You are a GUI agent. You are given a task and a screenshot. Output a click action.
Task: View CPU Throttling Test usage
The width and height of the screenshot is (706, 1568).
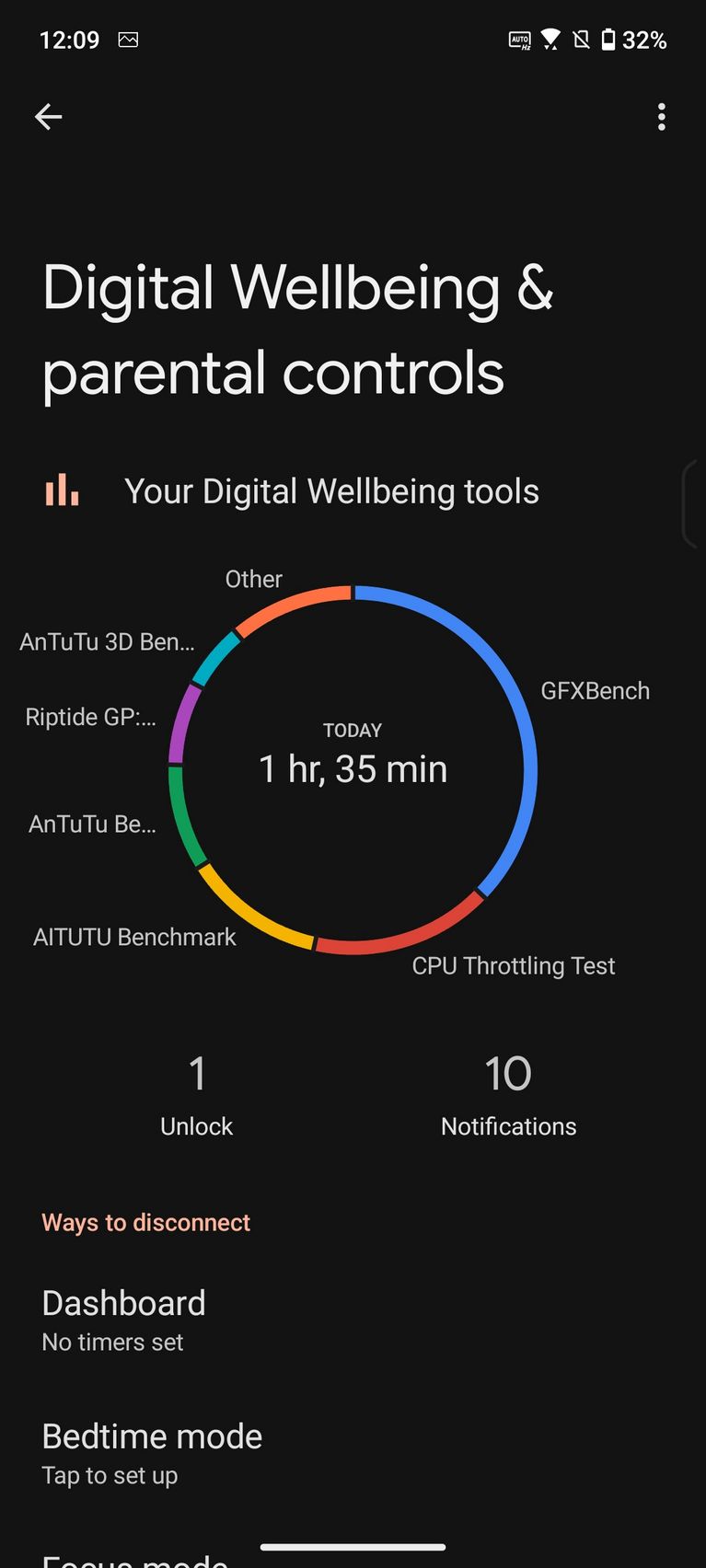tap(513, 965)
